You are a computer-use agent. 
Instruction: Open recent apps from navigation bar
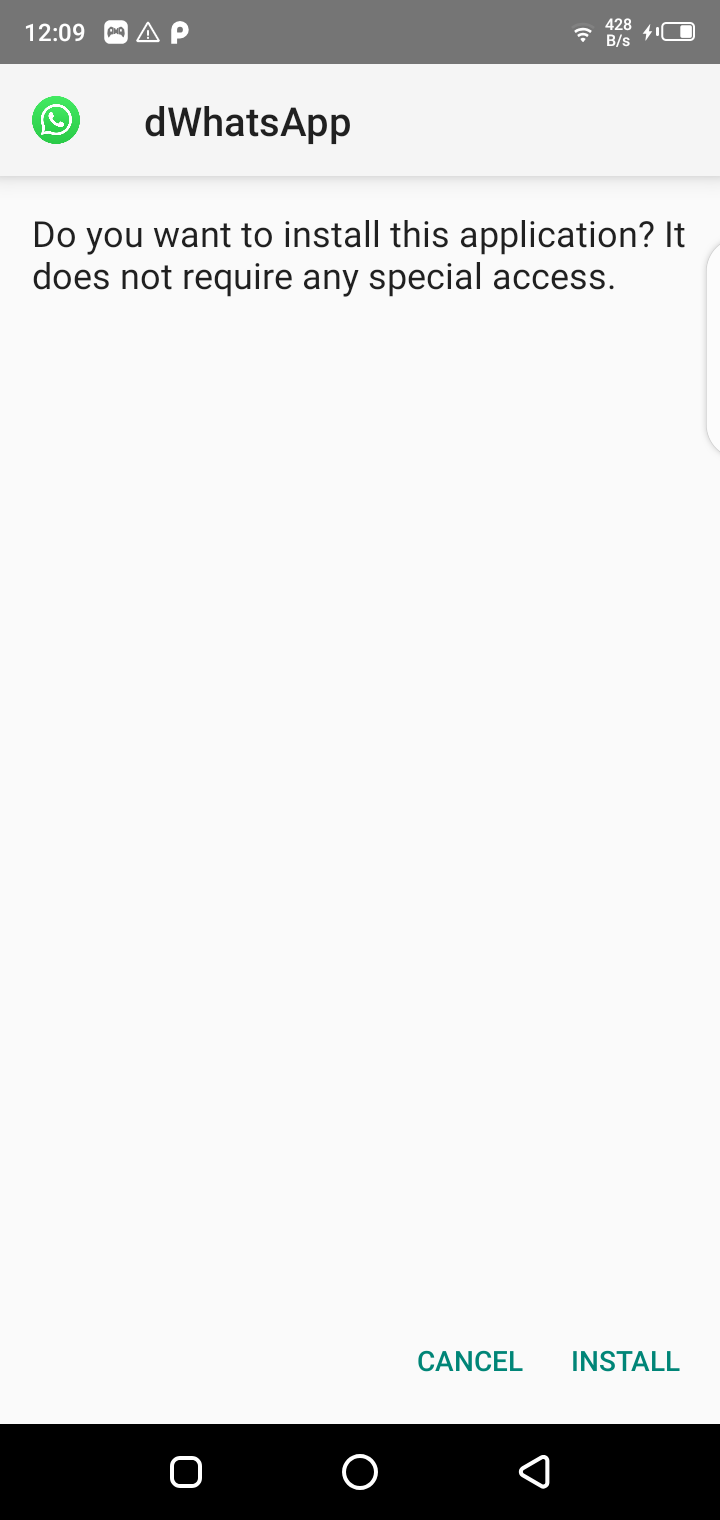click(x=186, y=1471)
